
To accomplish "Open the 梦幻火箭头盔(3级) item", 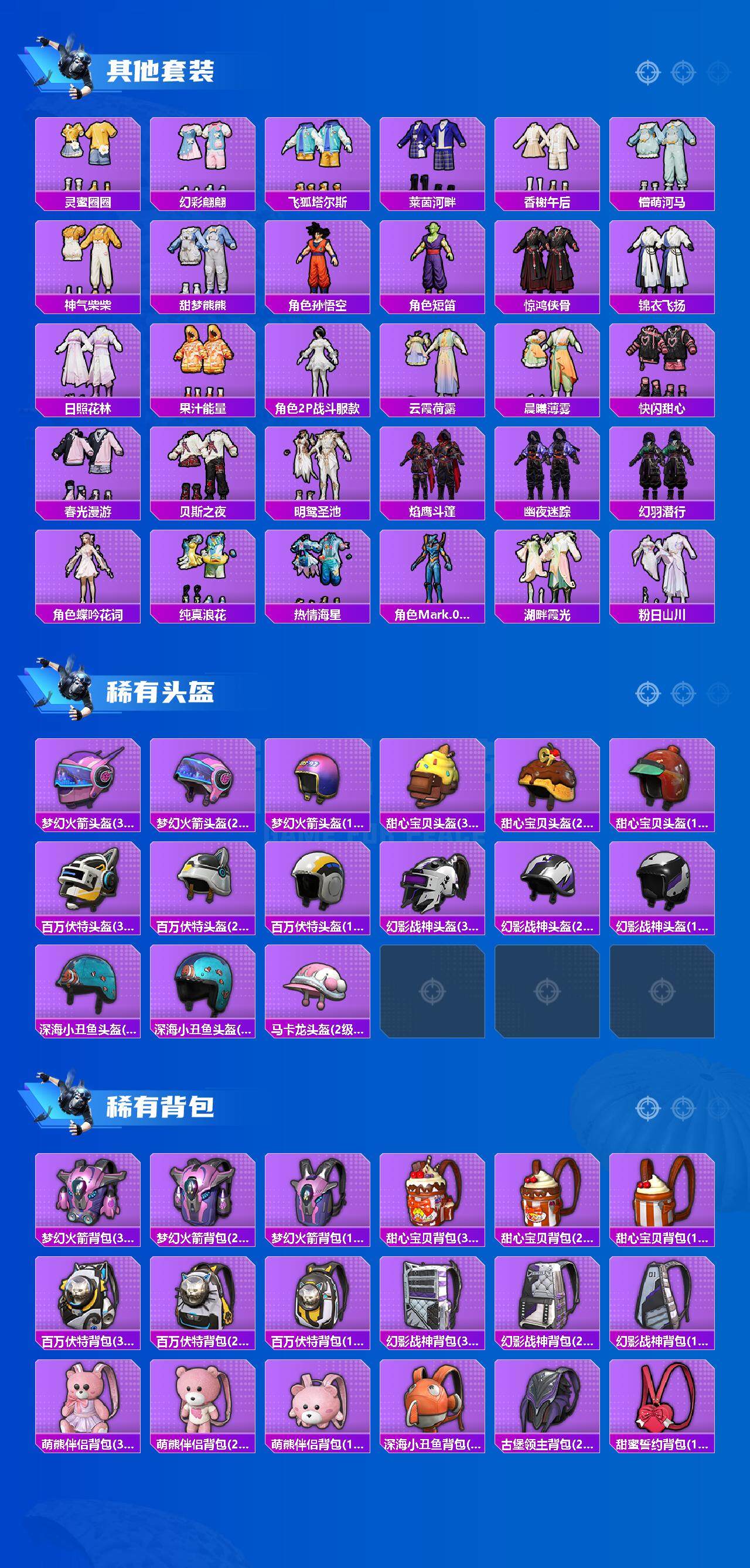I will click(x=88, y=788).
